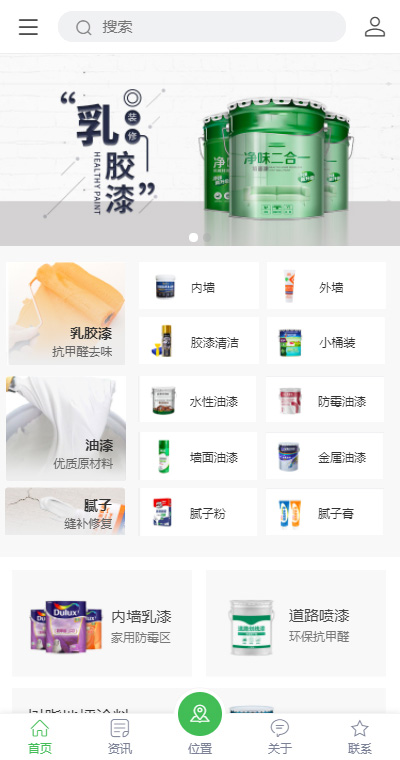This screenshot has height=760, width=400.
Task: Open the 油漆 category card
Action: [x=66, y=428]
